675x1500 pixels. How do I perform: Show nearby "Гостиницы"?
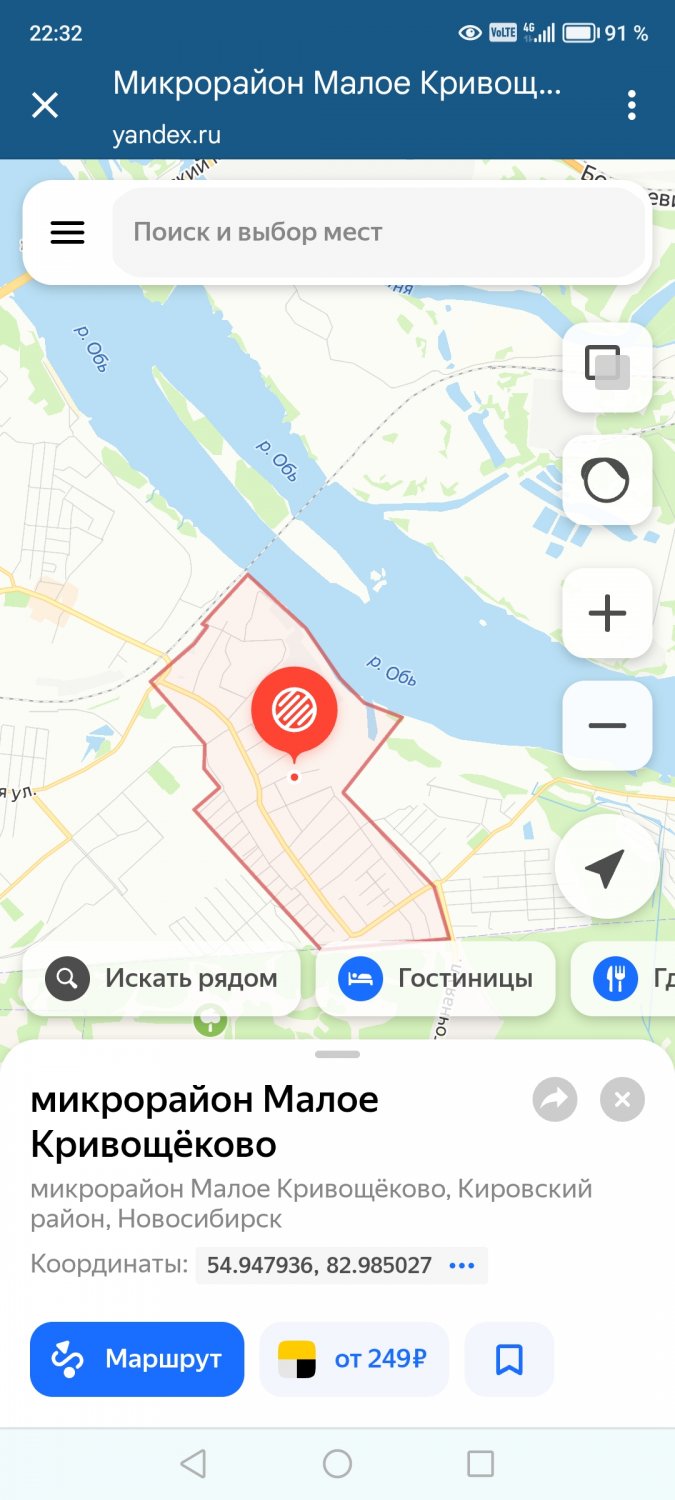[x=436, y=978]
